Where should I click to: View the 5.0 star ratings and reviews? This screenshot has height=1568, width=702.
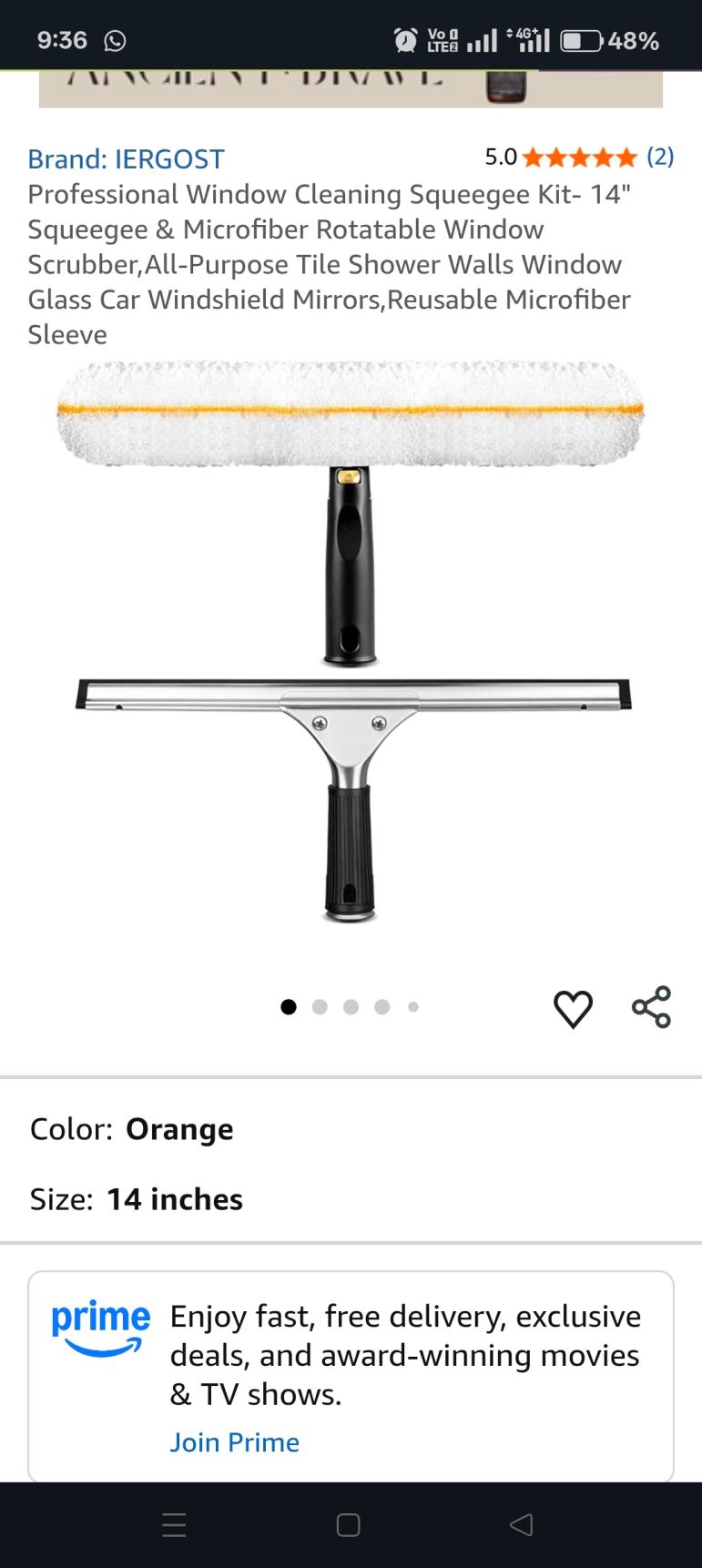pos(579,158)
